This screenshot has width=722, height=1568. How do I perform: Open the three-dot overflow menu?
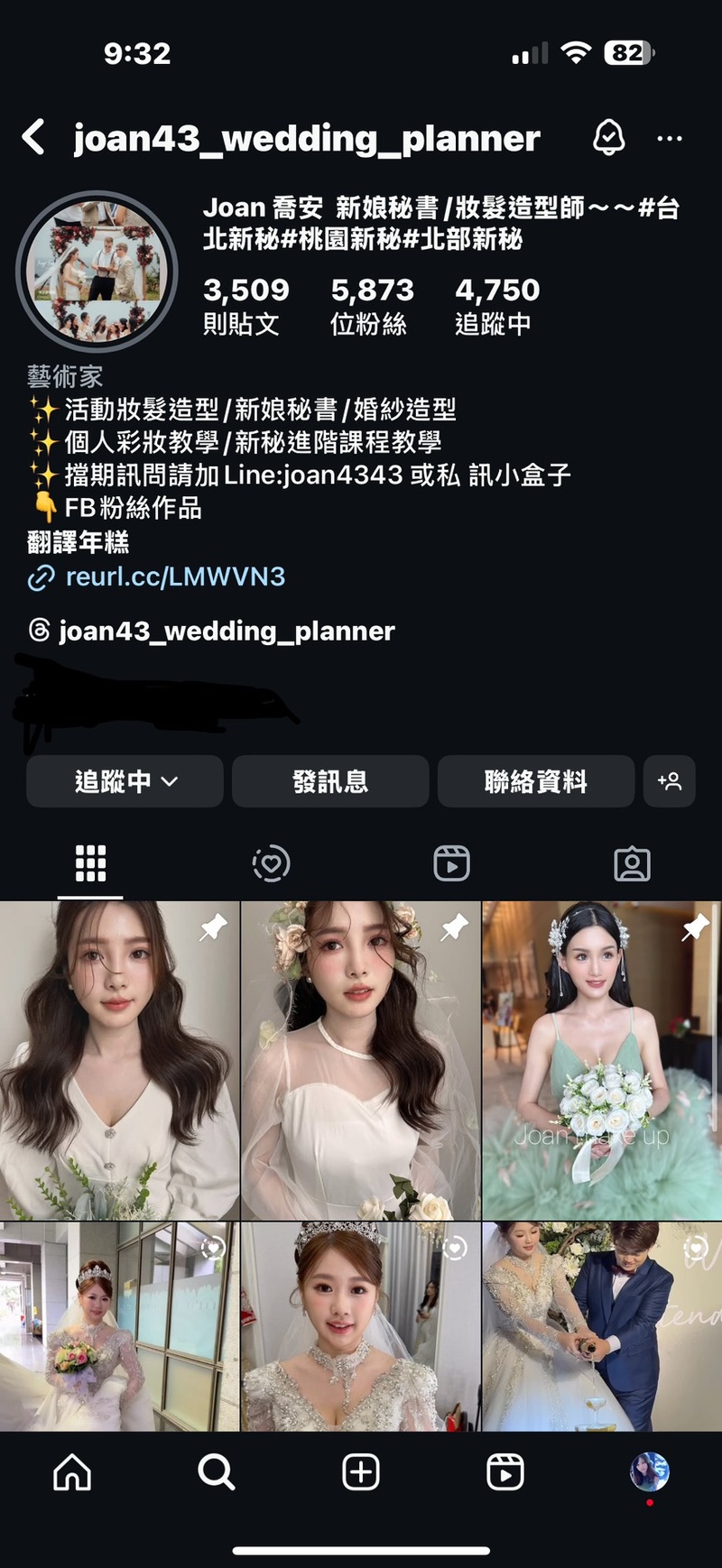pos(669,138)
